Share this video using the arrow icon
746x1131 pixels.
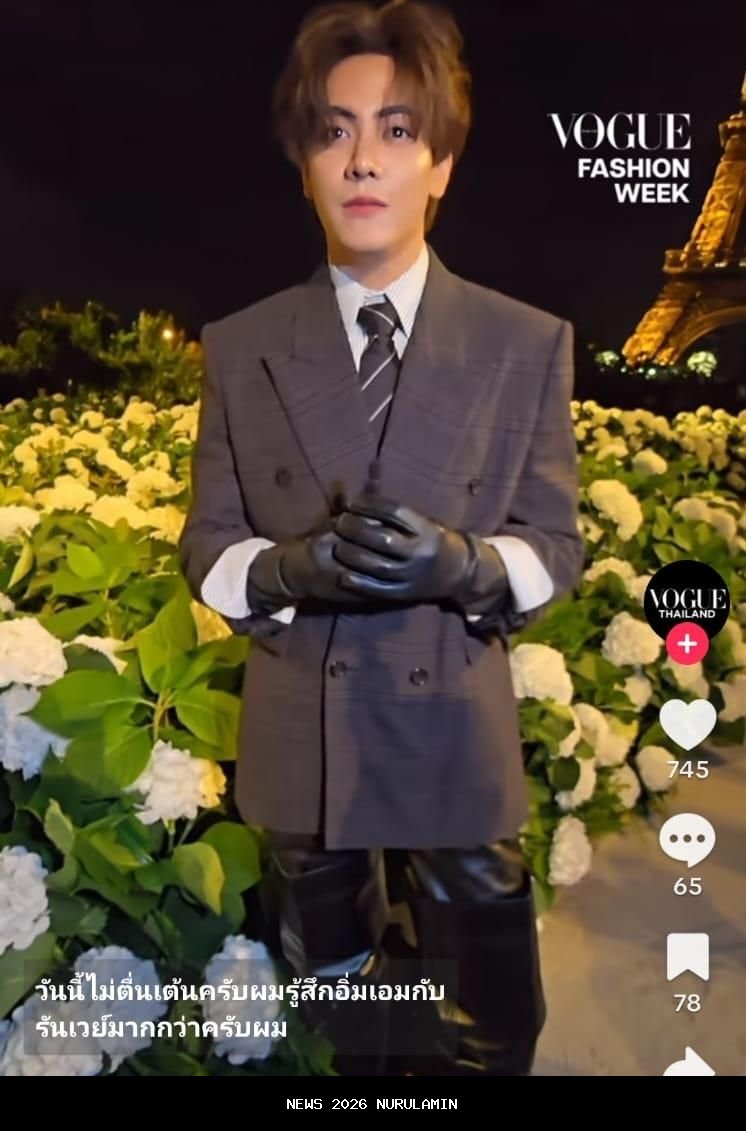pyautogui.click(x=690, y=1062)
